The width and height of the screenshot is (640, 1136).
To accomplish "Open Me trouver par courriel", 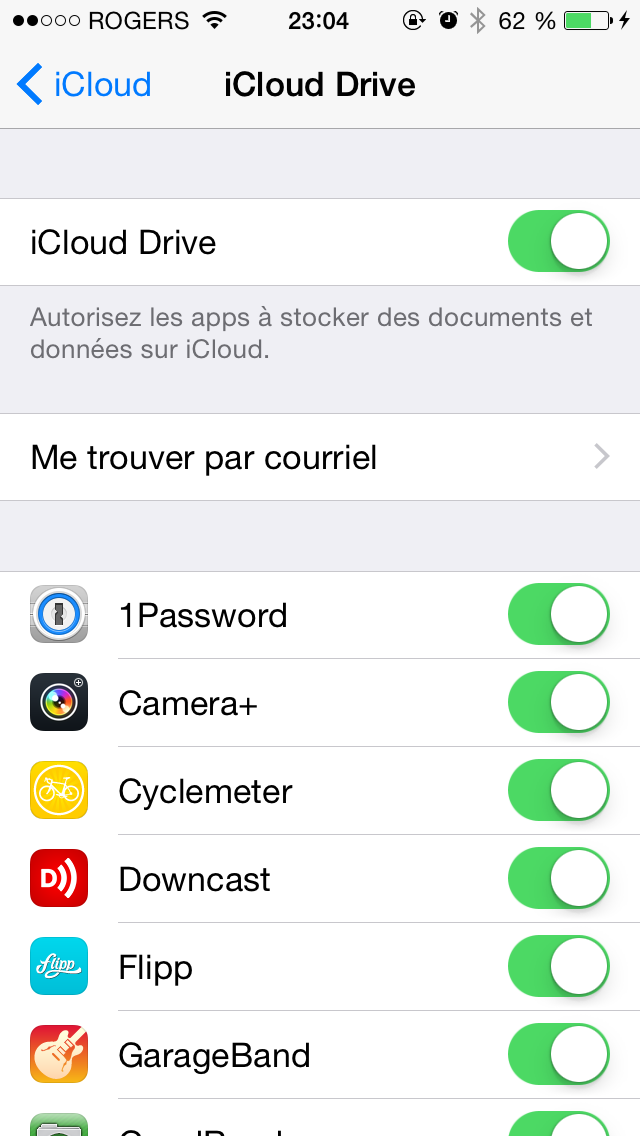I will point(320,458).
